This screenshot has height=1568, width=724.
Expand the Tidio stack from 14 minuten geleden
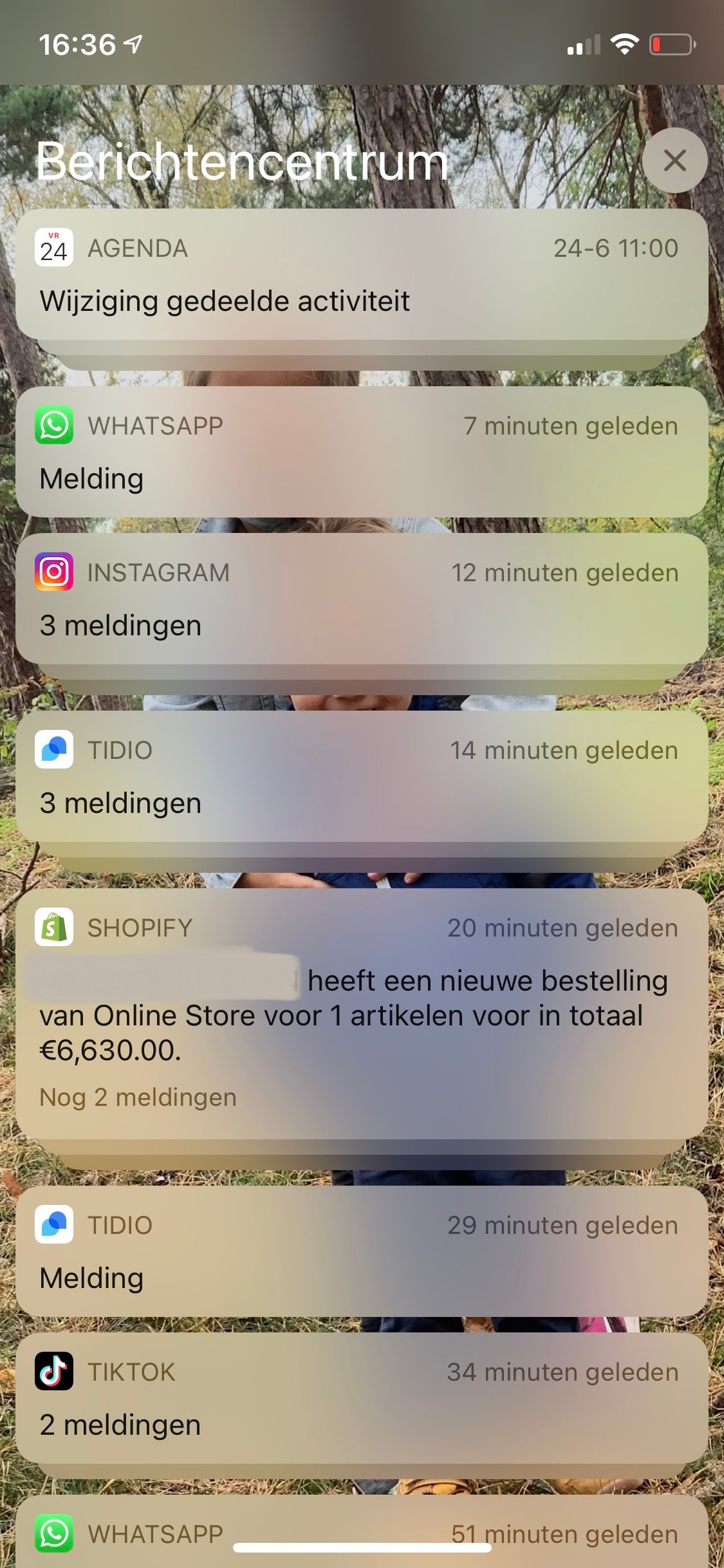pos(361,776)
